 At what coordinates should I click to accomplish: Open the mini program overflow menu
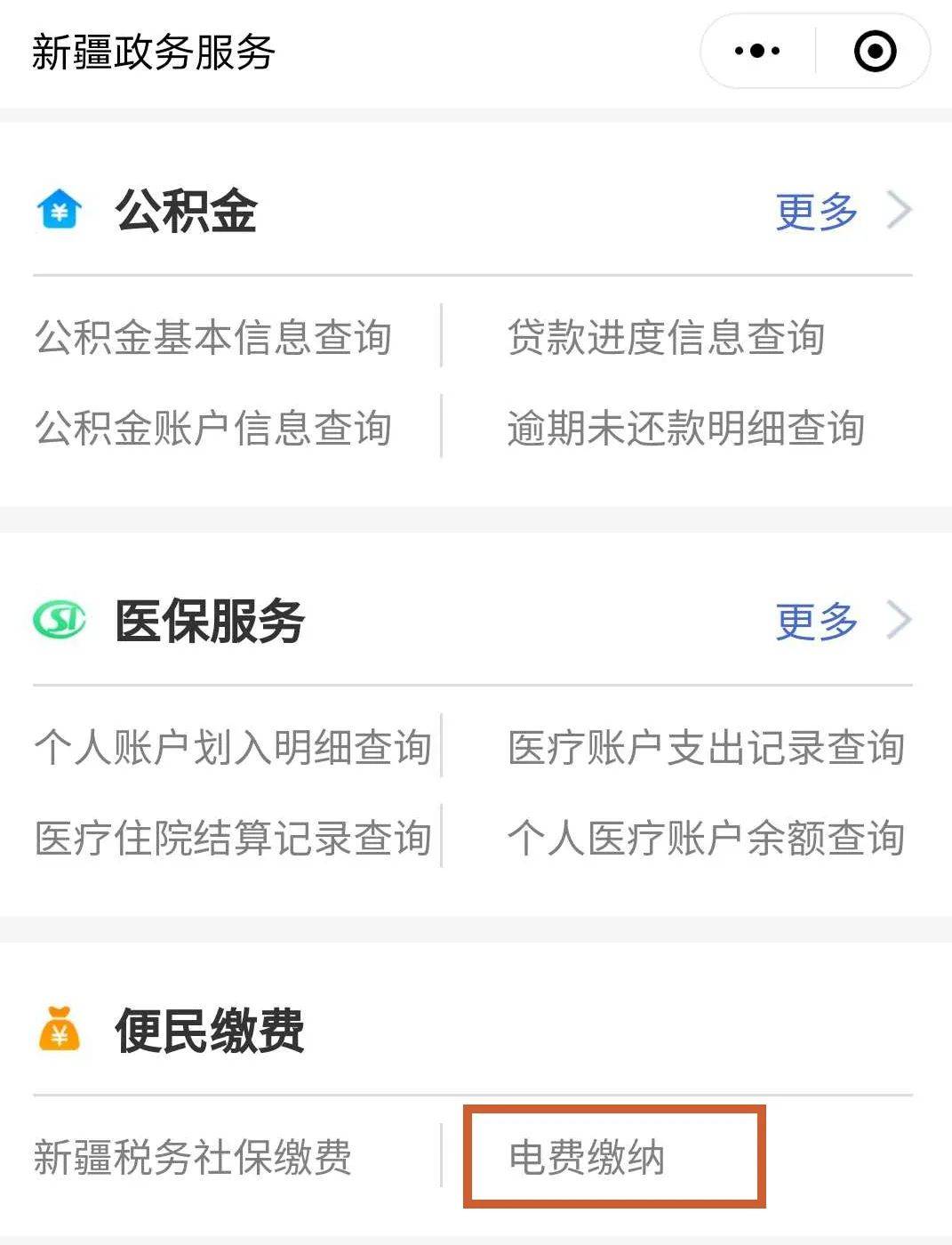pyautogui.click(x=757, y=52)
